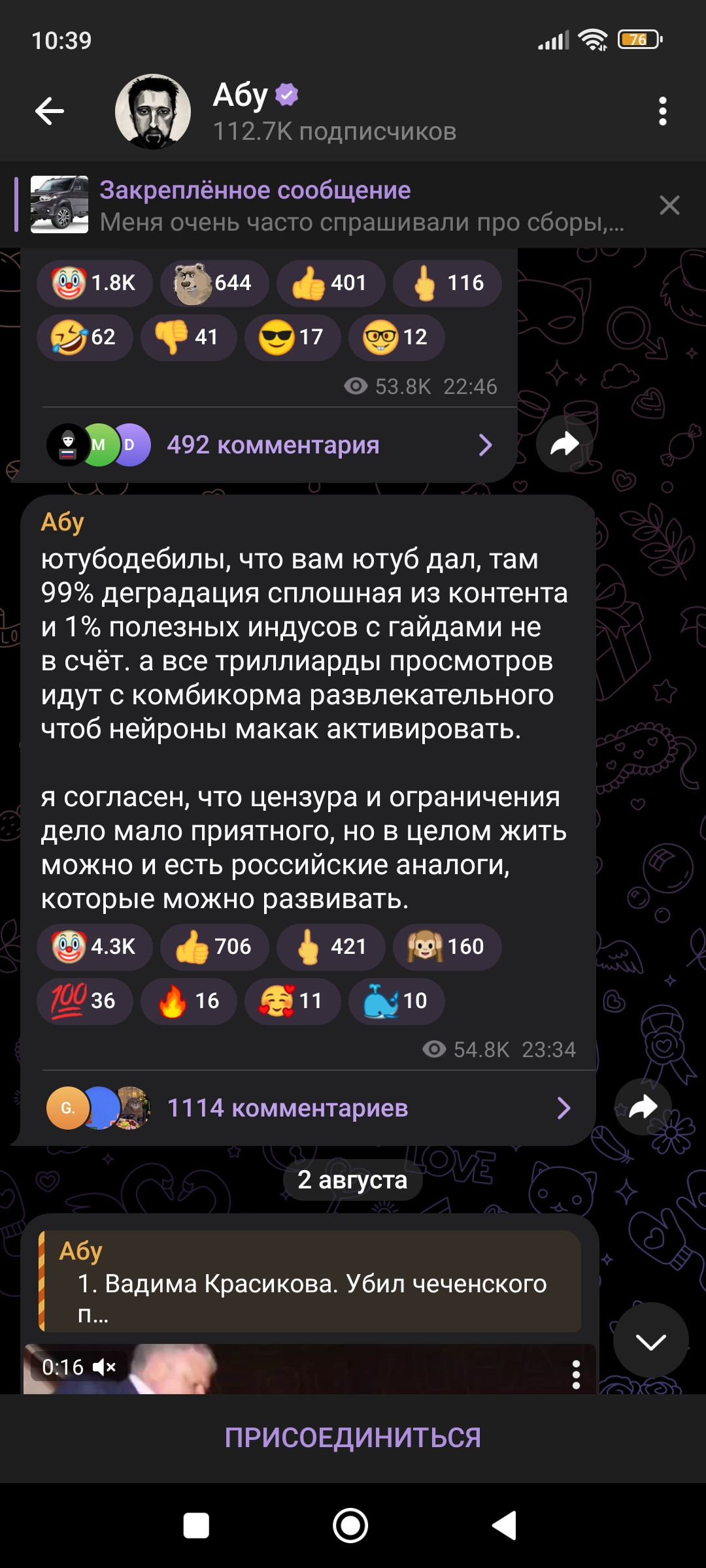Screen dimensions: 706x1568
Task: Share the post about ютуб
Action: (643, 1107)
